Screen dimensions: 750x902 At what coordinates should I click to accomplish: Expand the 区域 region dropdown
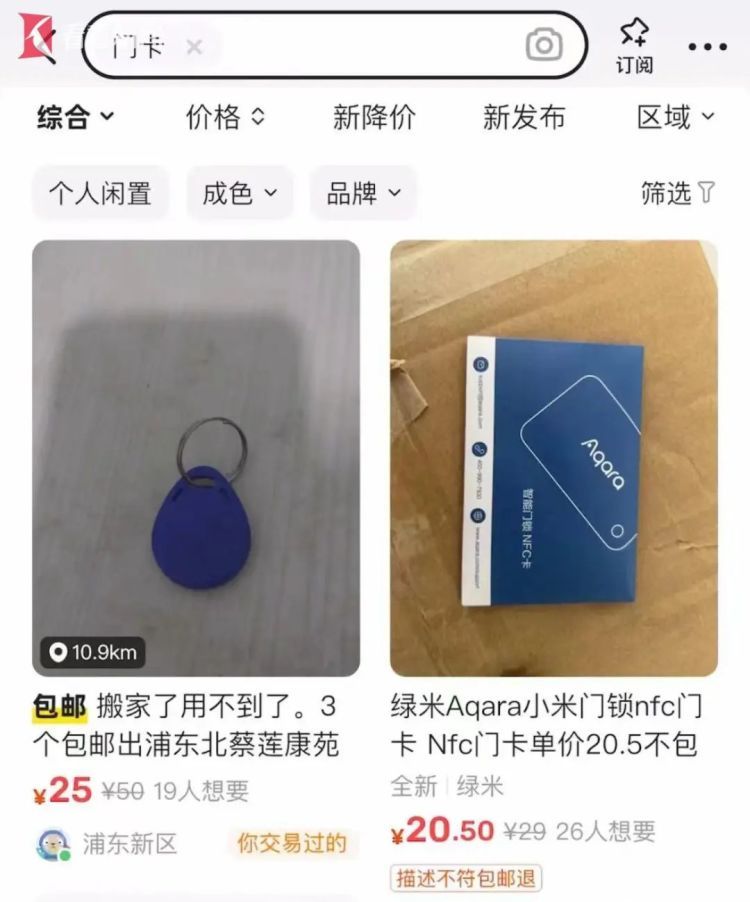[x=676, y=117]
